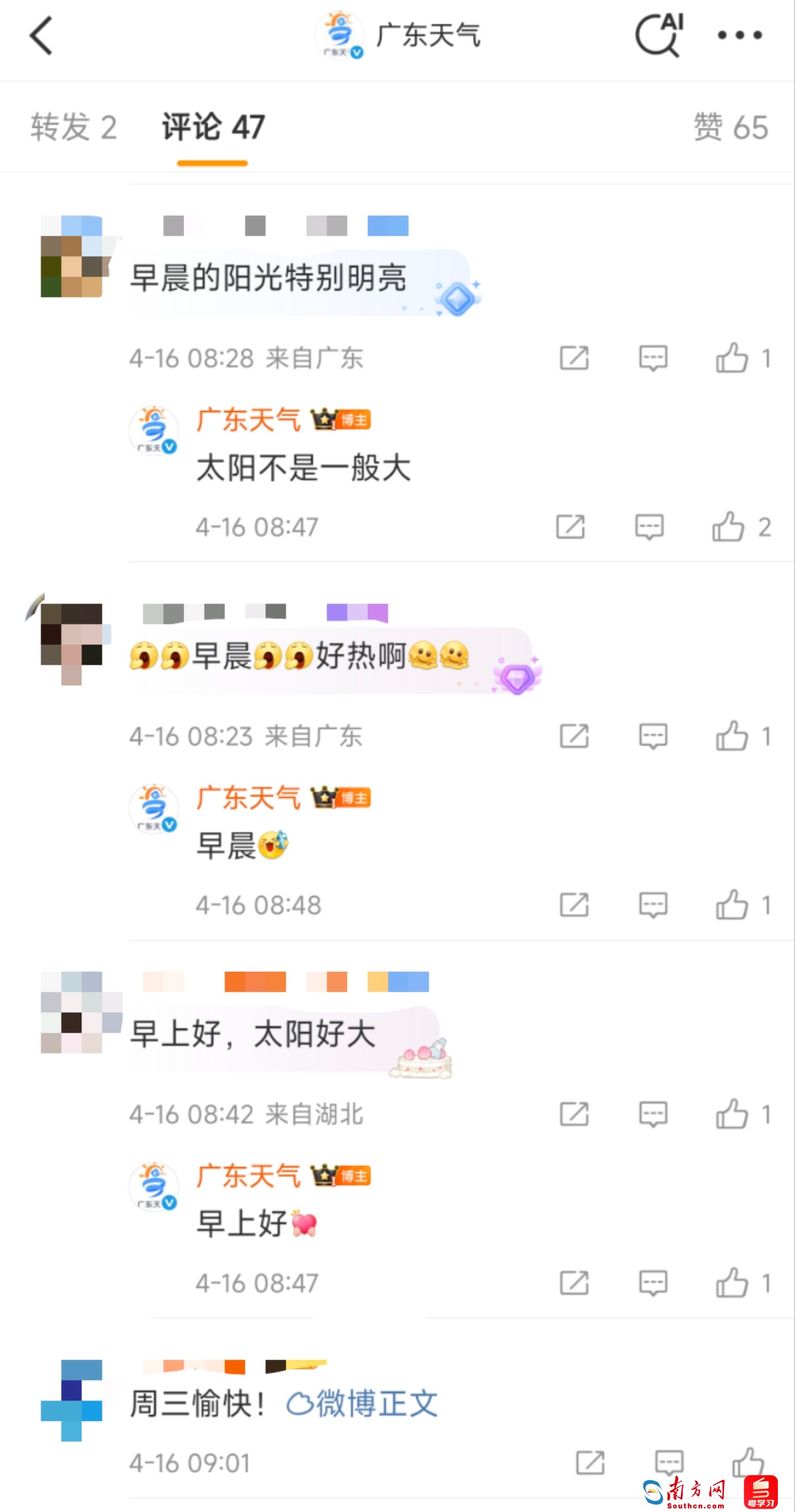Open 广东天气 name above 太阳不是一般大
The height and width of the screenshot is (1512, 795).
point(248,420)
